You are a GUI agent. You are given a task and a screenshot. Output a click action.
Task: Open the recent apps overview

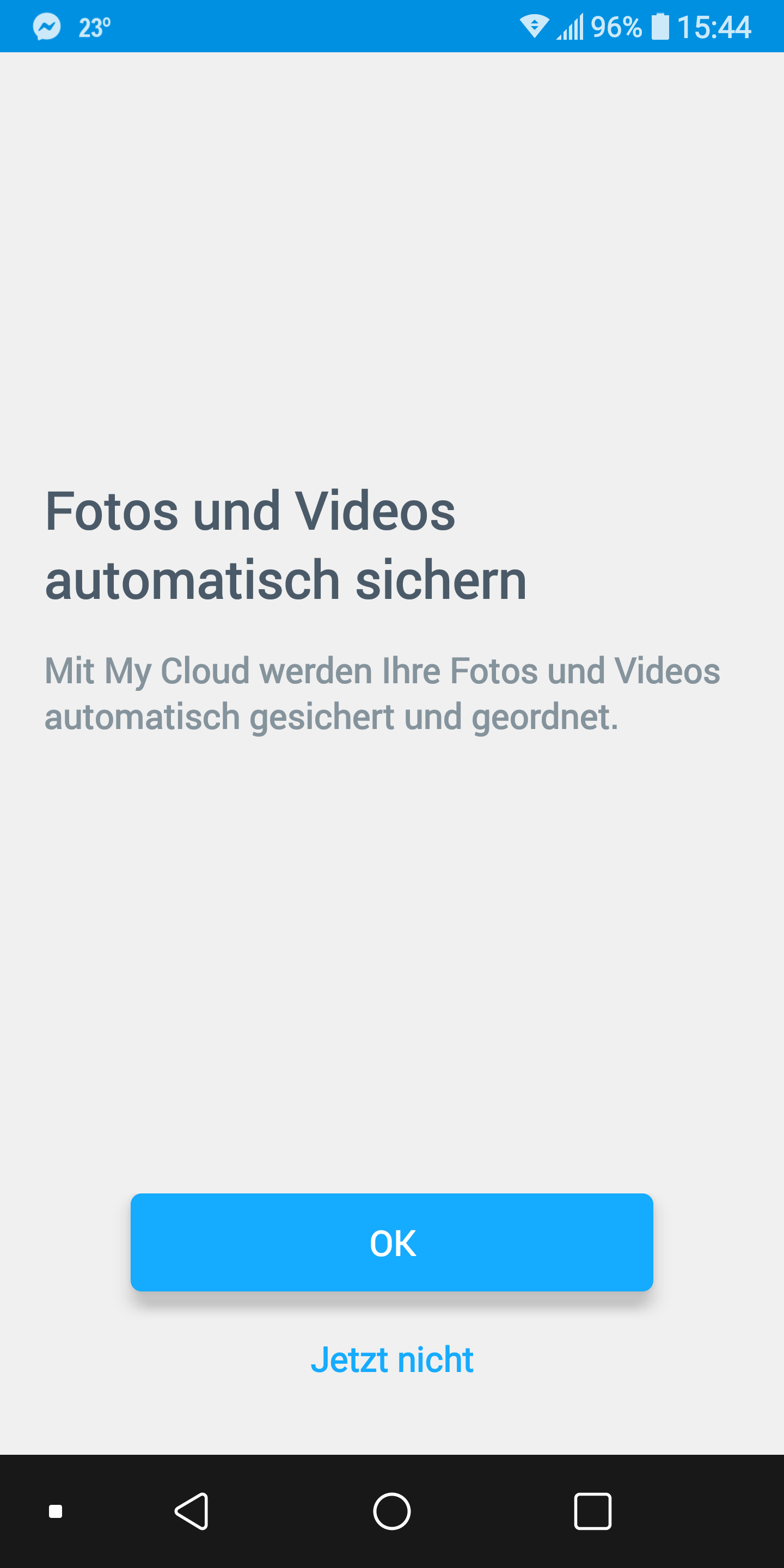click(x=592, y=1511)
